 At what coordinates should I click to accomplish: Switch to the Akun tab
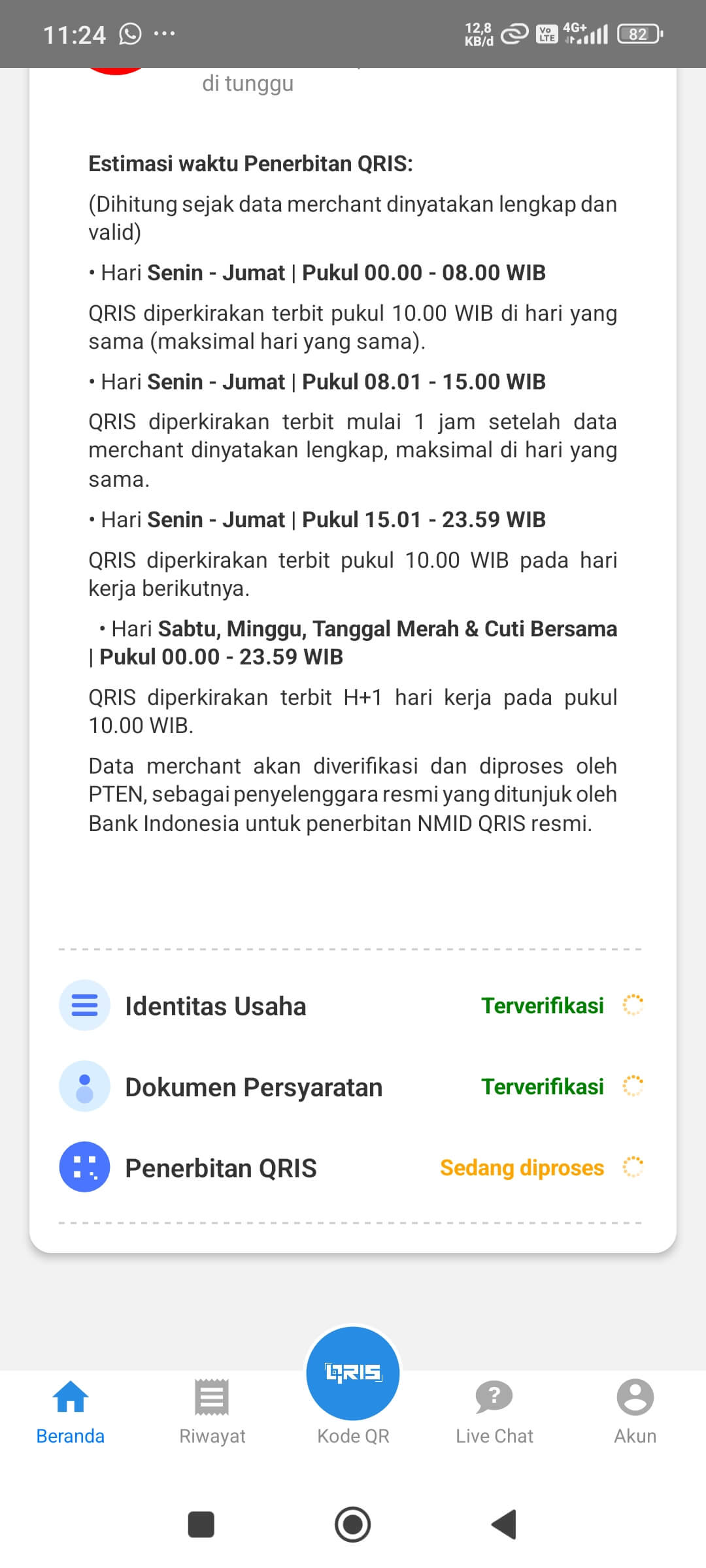point(635,1411)
